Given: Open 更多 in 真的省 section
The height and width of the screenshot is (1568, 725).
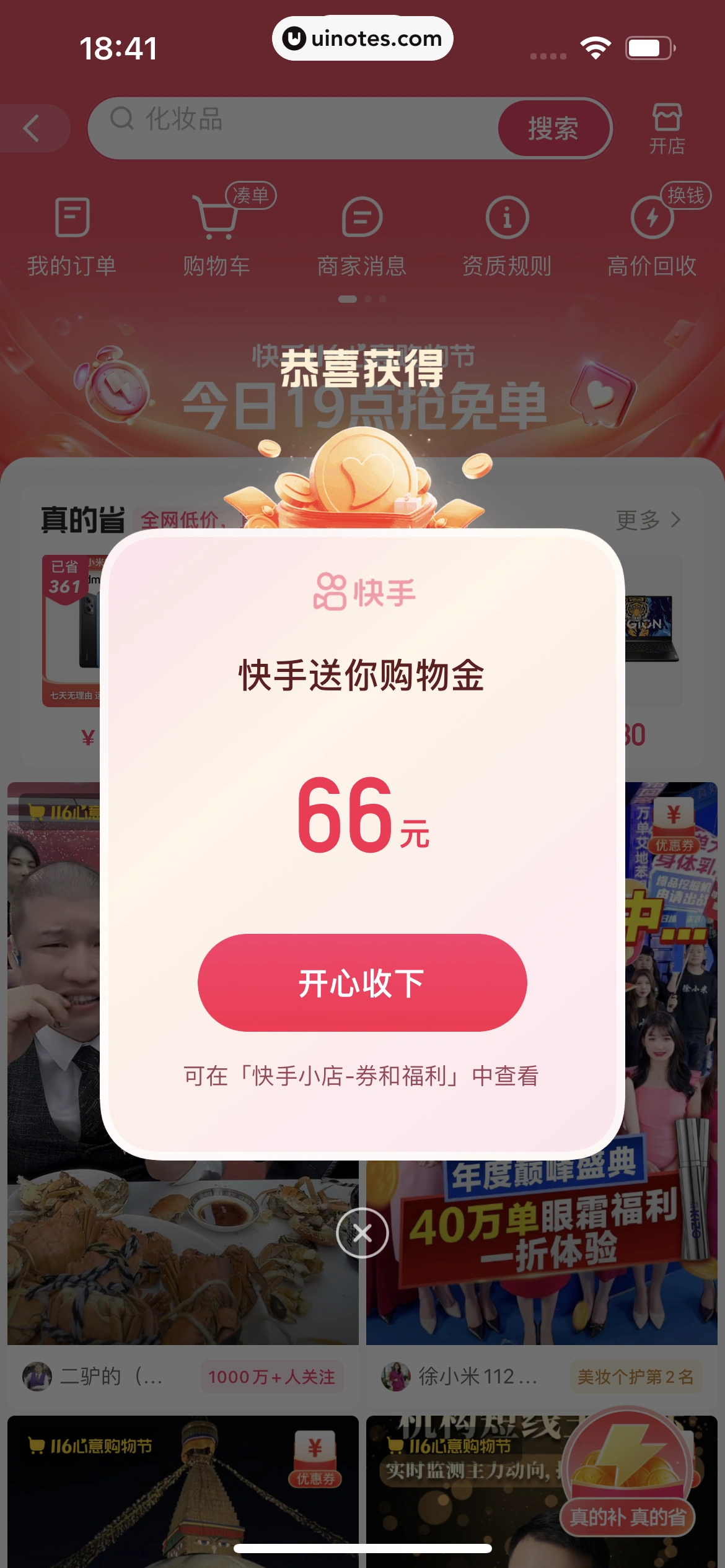Looking at the screenshot, I should (648, 520).
